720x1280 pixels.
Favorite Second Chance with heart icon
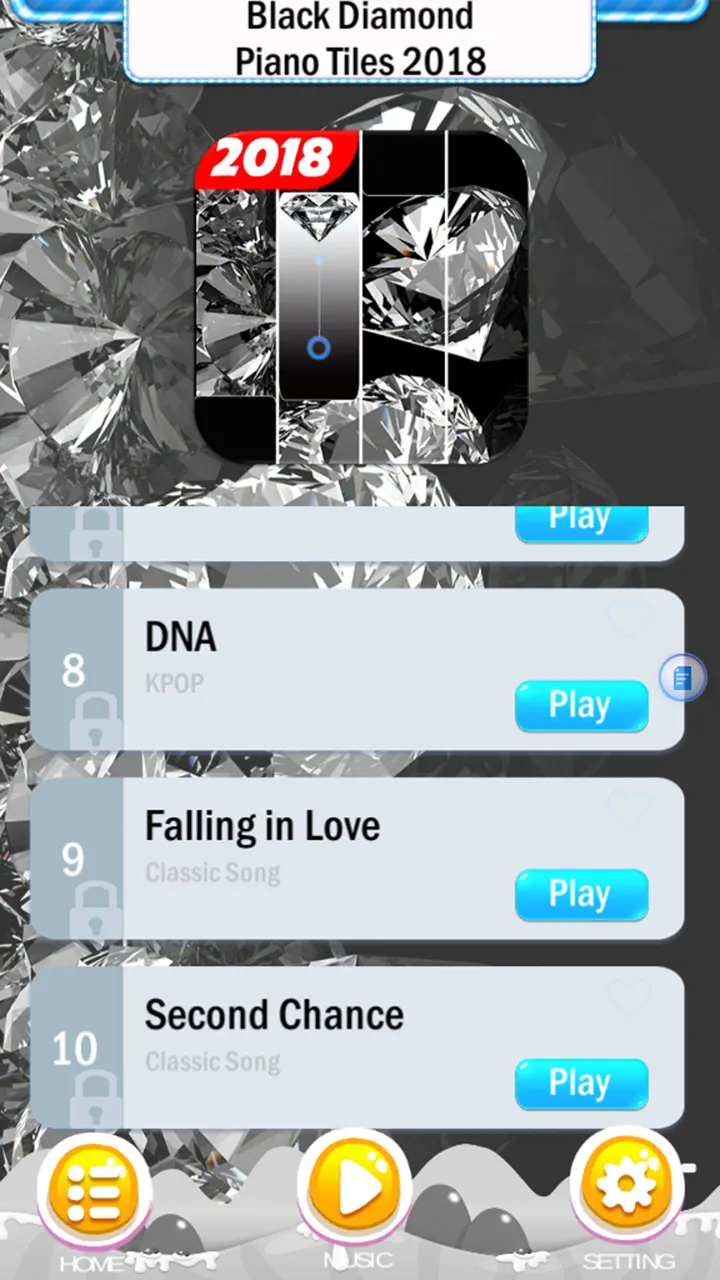click(630, 997)
